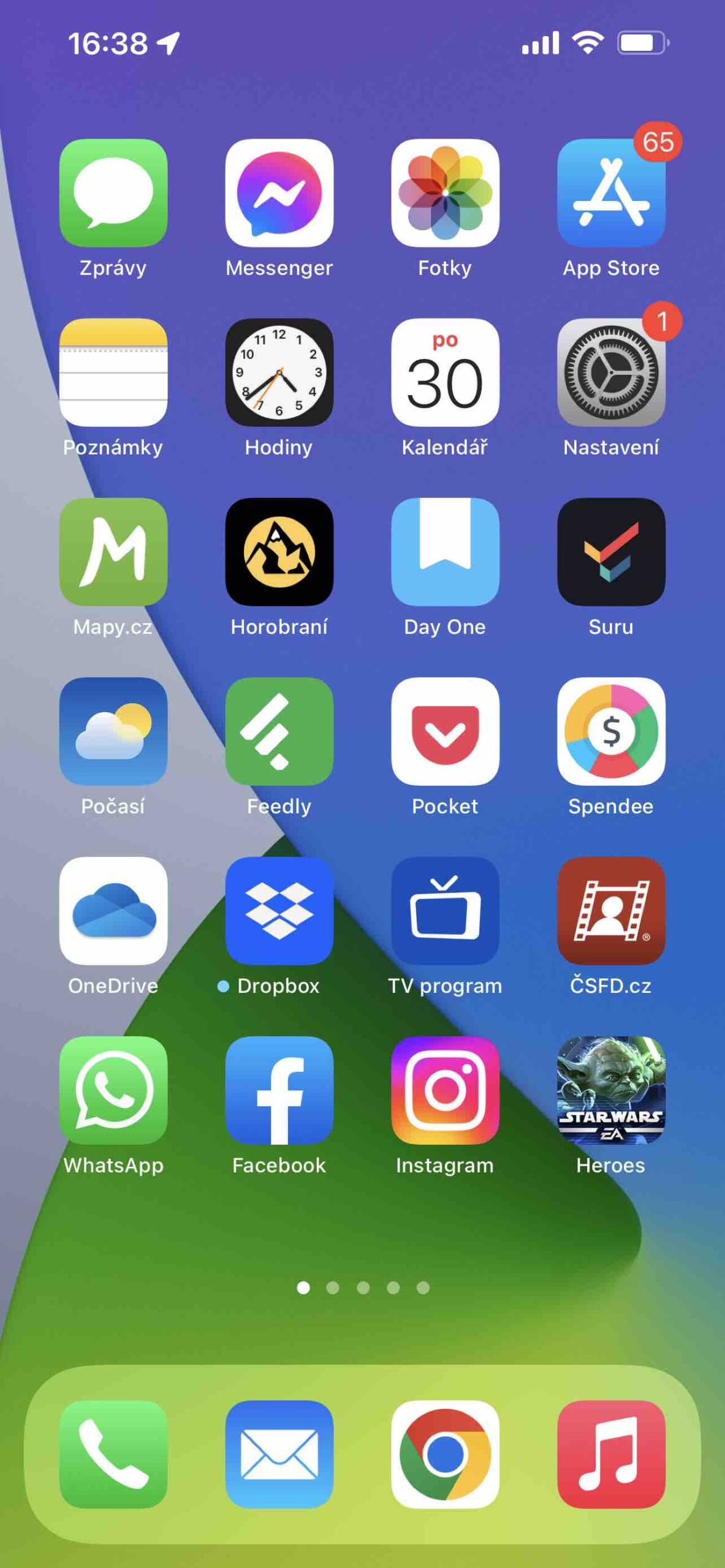
Task: Open the Fotky photos app
Action: pos(445,193)
